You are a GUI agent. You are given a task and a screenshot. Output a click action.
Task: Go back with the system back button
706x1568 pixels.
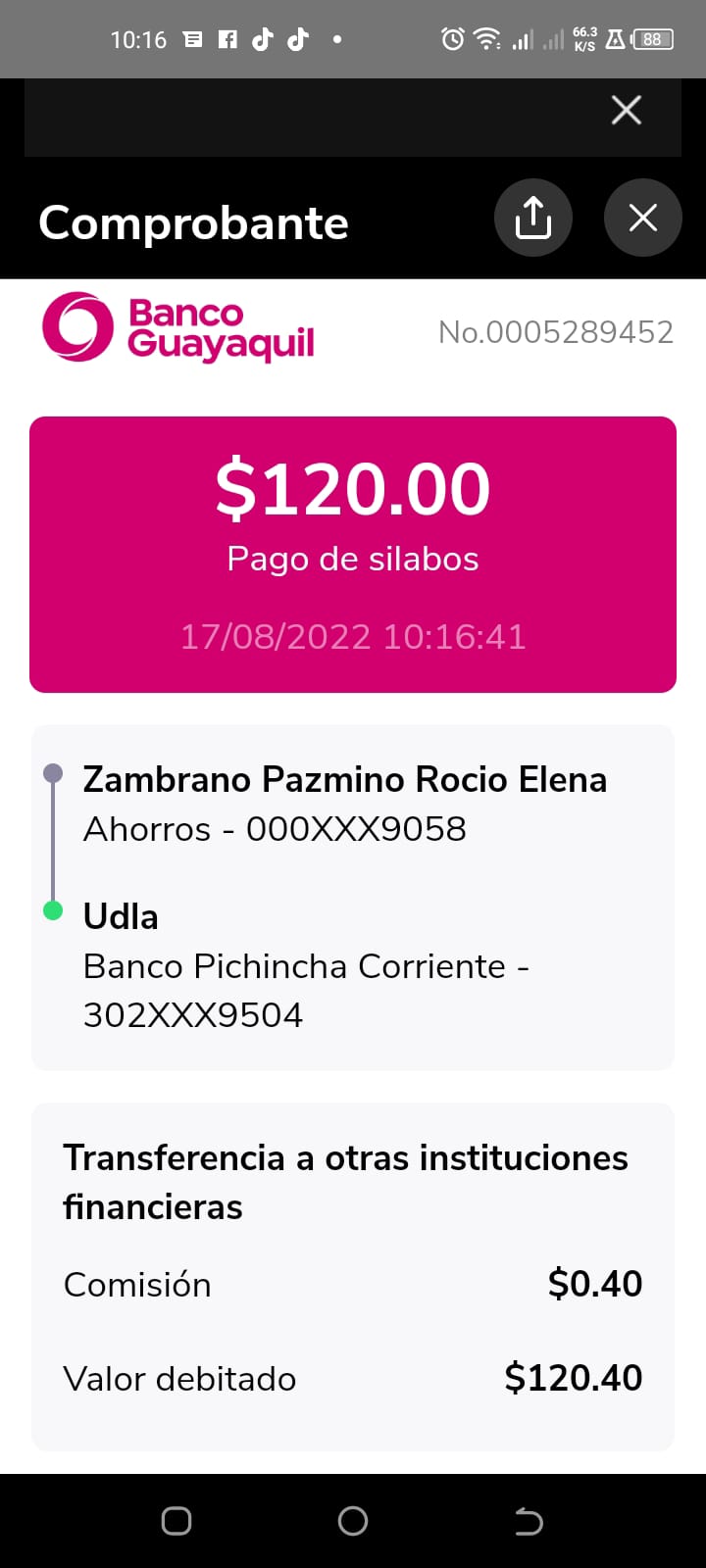(529, 1521)
